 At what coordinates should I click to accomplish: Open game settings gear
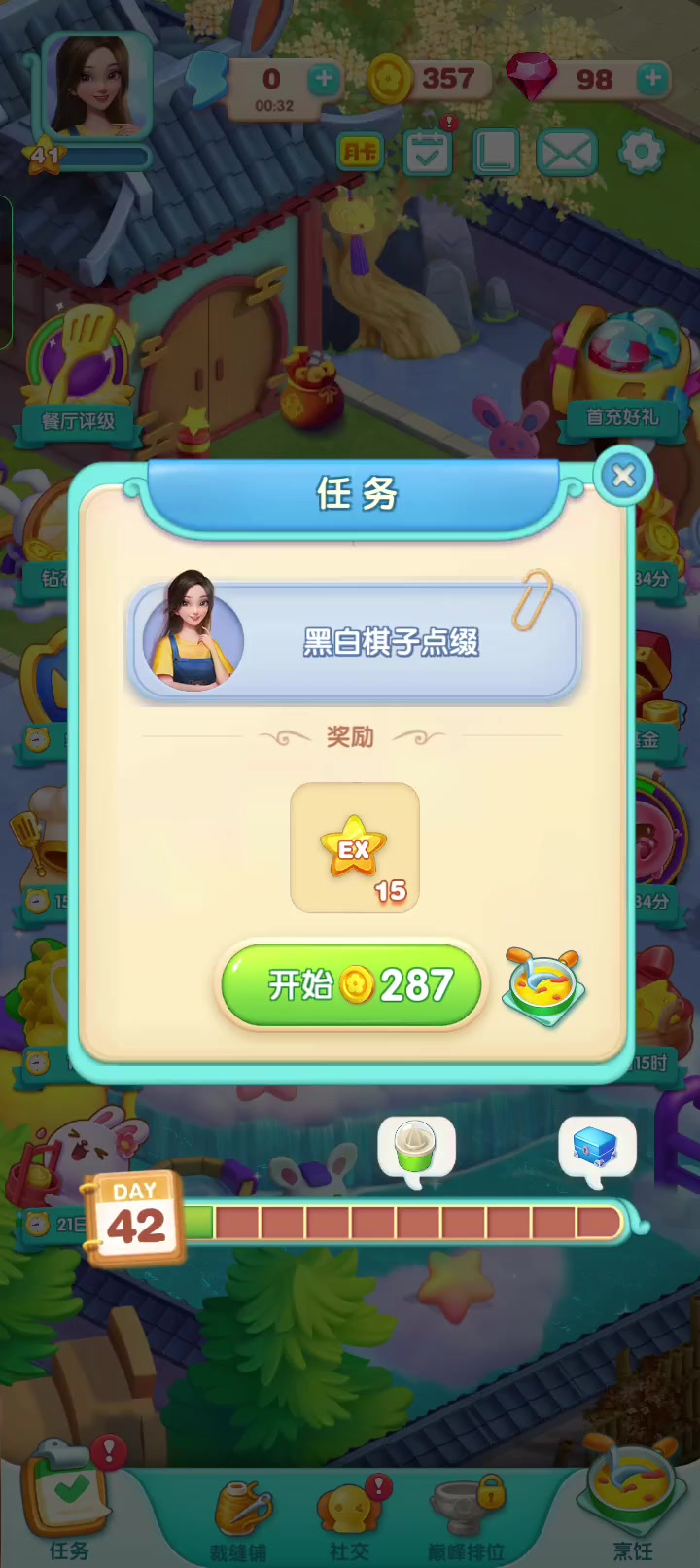642,153
